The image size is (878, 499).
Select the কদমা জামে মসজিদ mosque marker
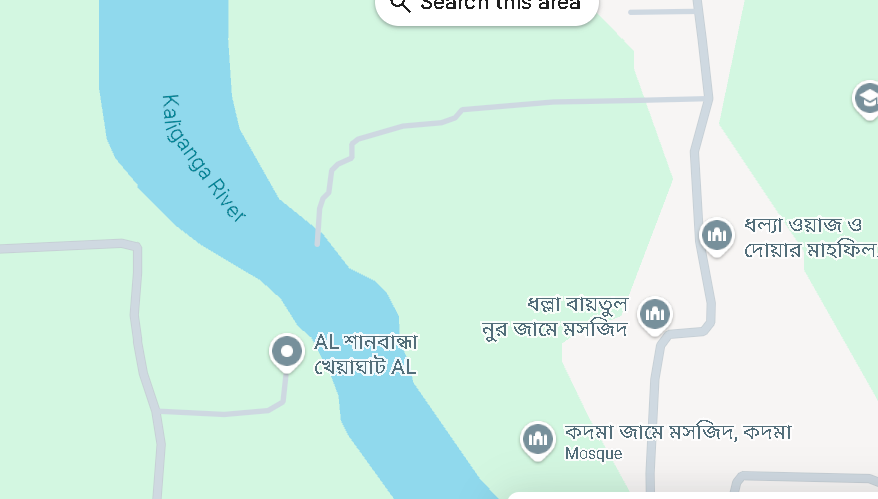click(x=538, y=438)
